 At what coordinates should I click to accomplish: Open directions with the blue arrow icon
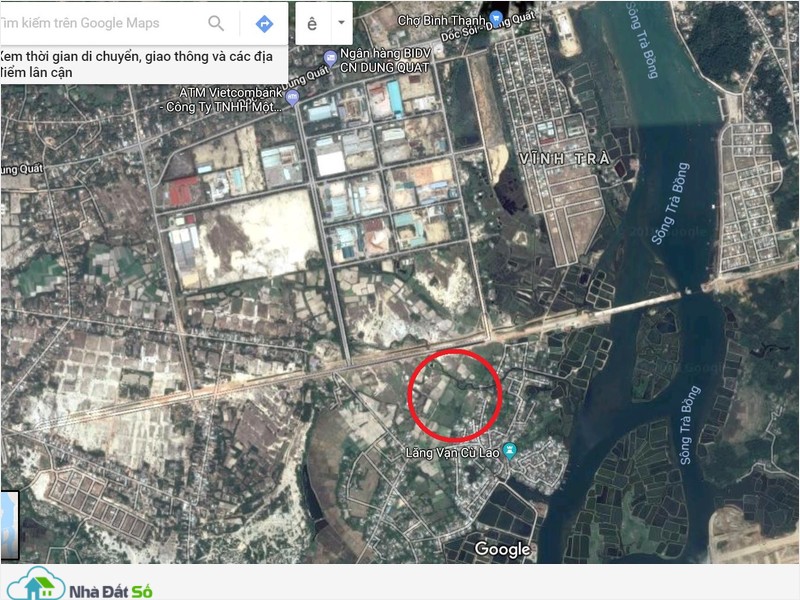click(x=264, y=23)
